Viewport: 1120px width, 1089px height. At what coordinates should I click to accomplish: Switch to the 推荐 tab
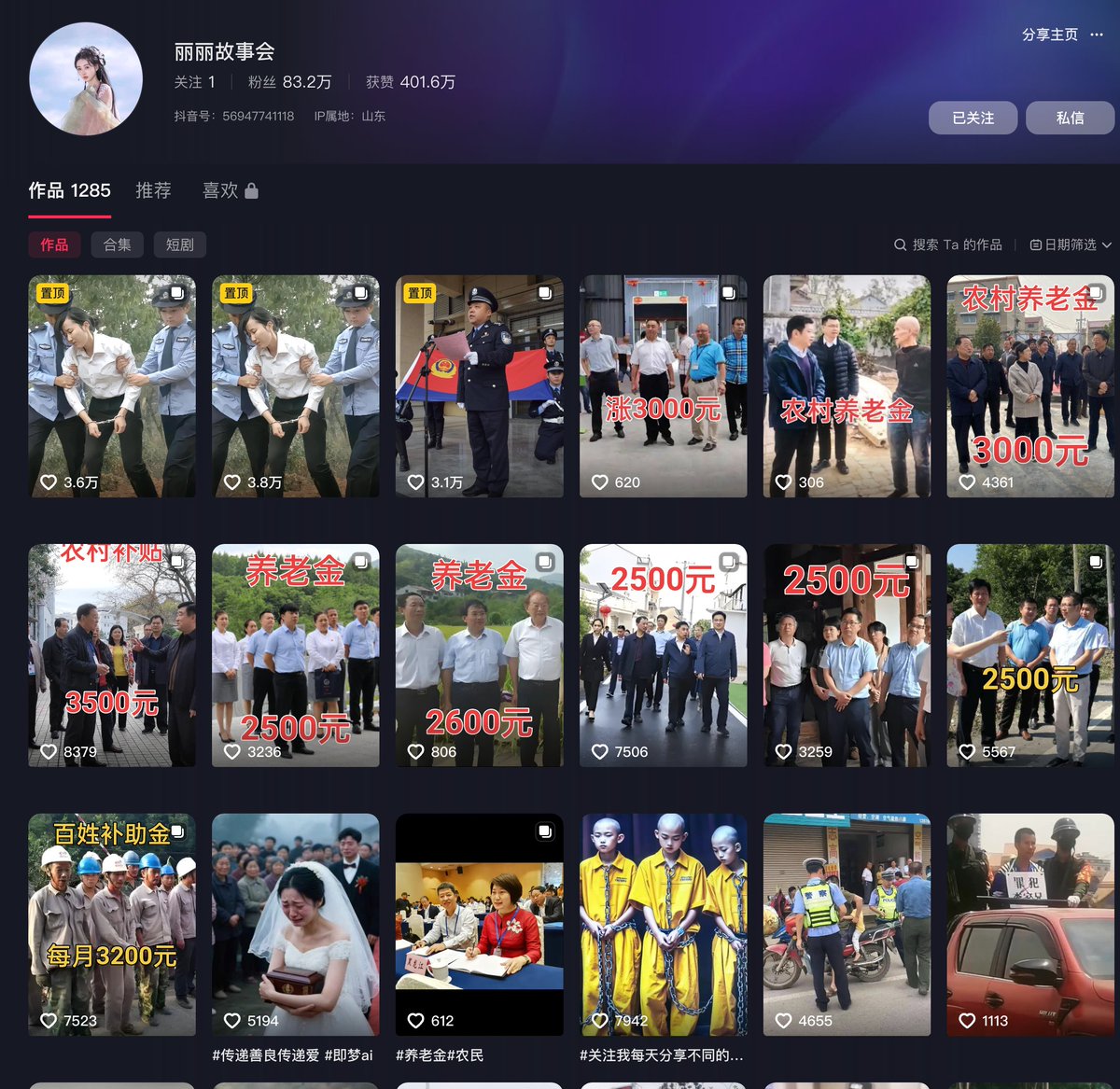(153, 190)
